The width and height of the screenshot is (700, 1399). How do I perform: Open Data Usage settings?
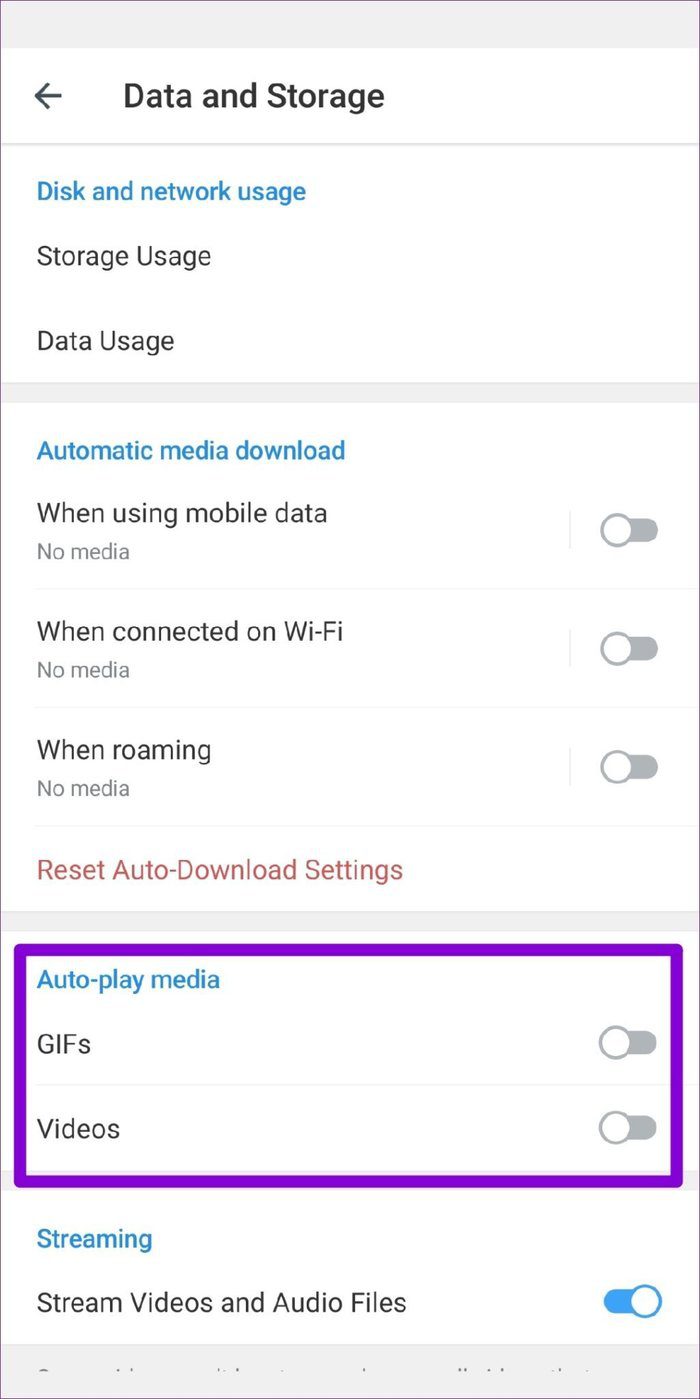[106, 341]
